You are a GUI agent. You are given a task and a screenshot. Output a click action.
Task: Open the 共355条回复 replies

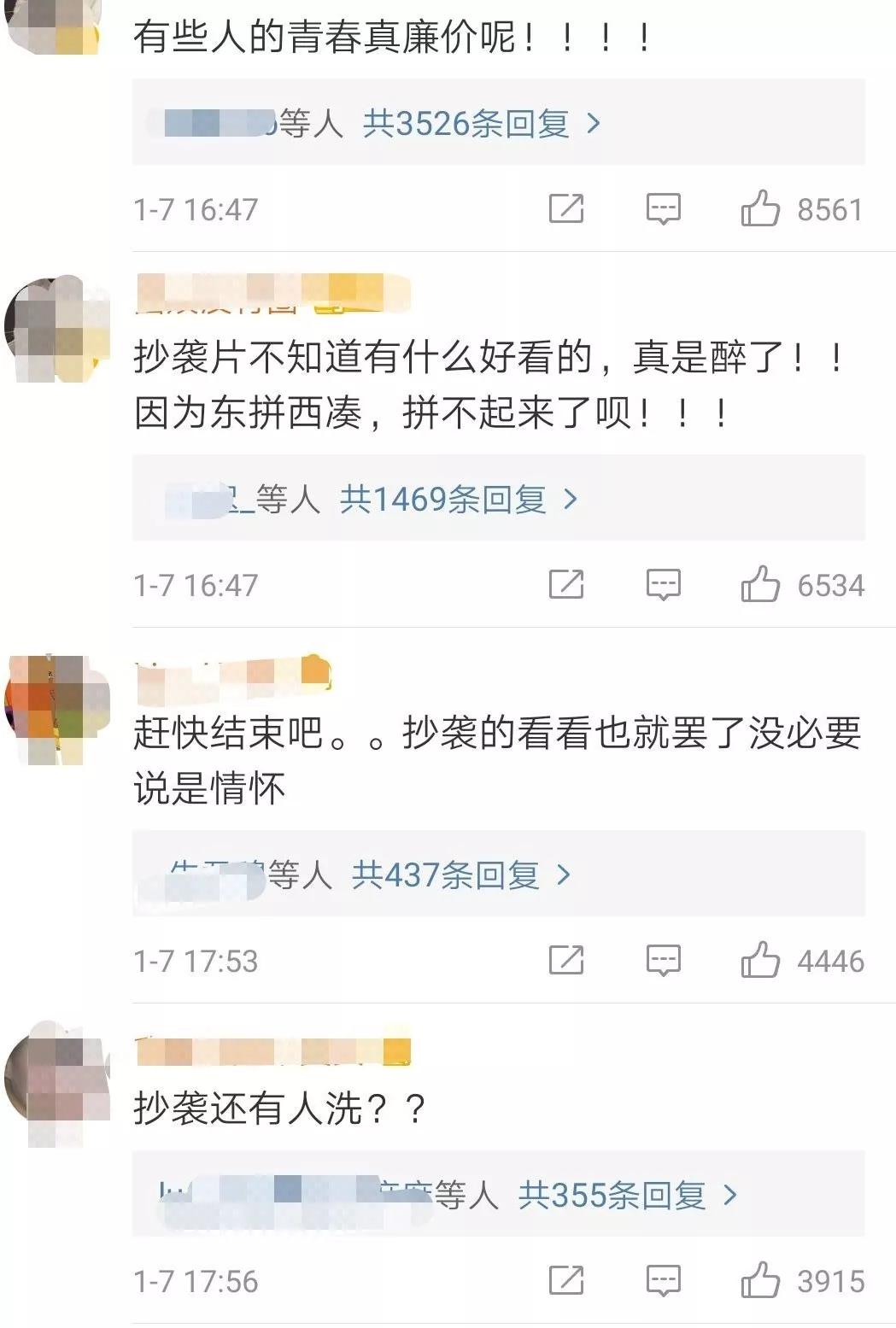click(628, 1196)
